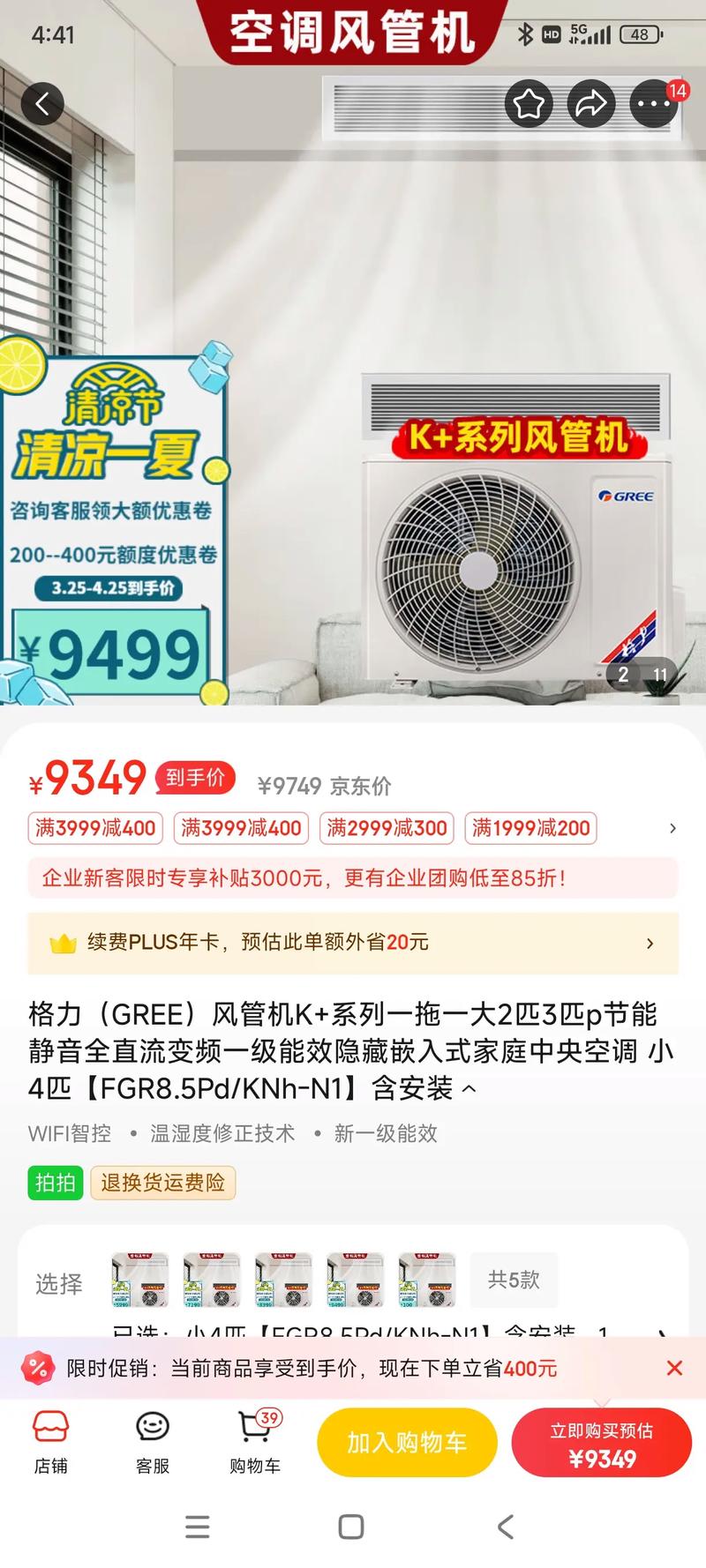The height and width of the screenshot is (1568, 706).
Task: Open the 续费PLUS年卡 banner
Action: pos(353,943)
